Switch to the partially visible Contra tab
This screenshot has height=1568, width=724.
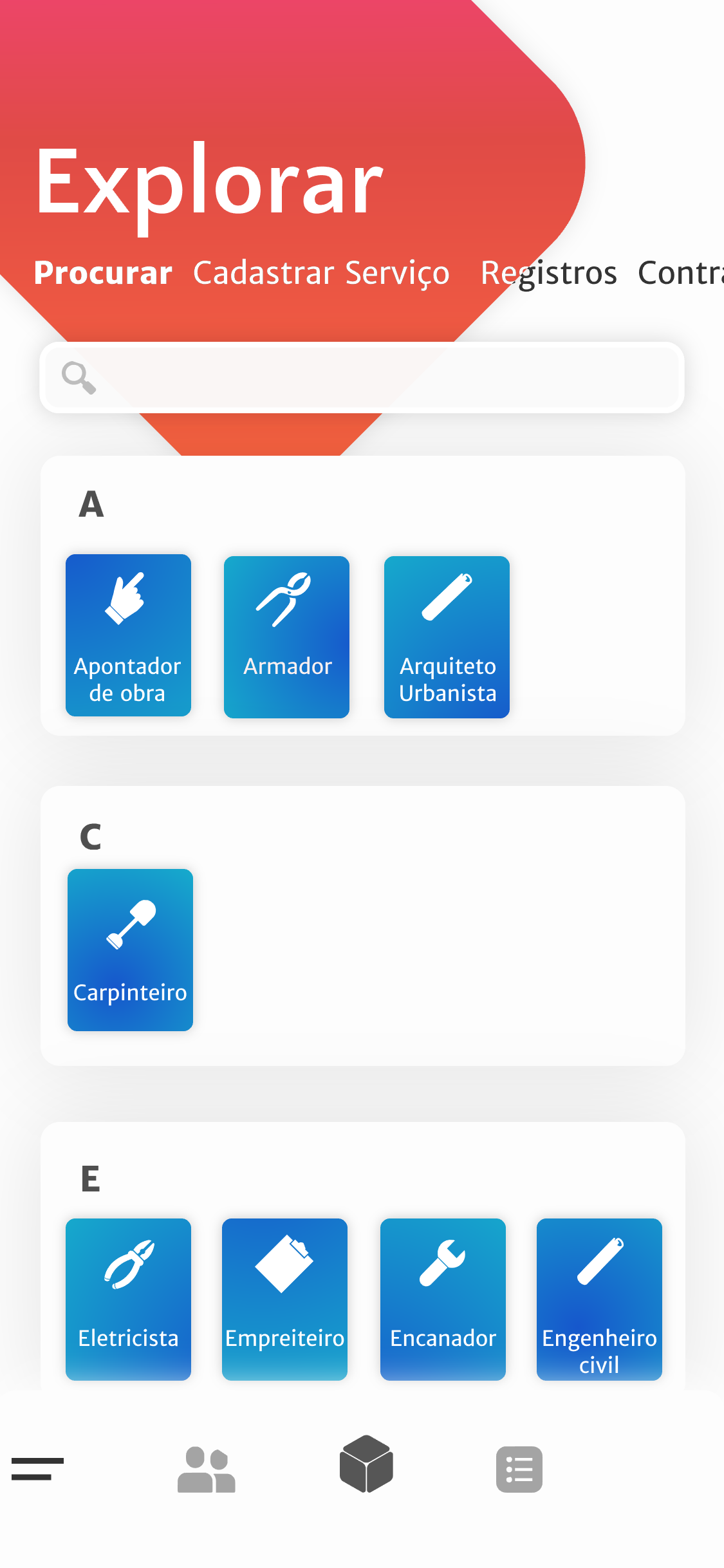click(681, 273)
